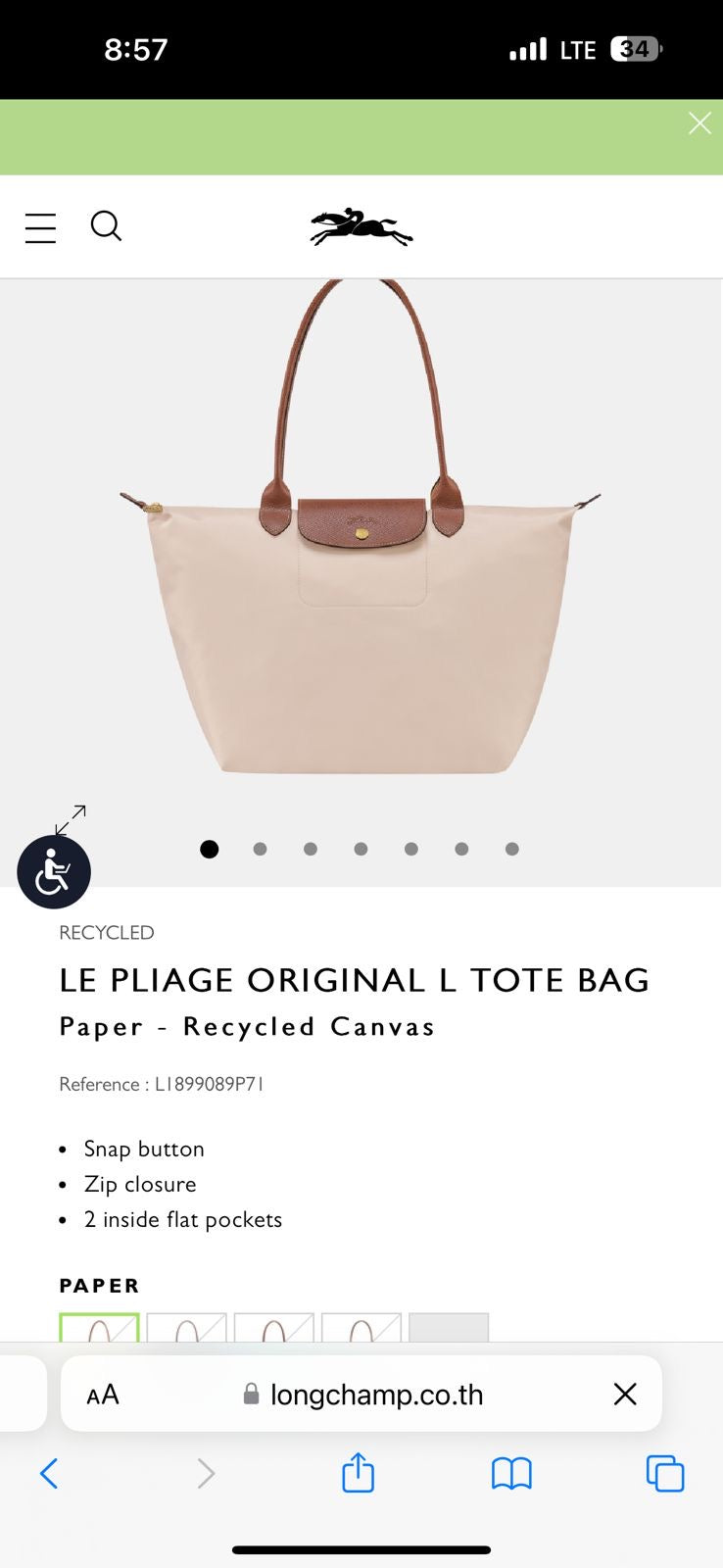Open the hamburger menu

(40, 227)
